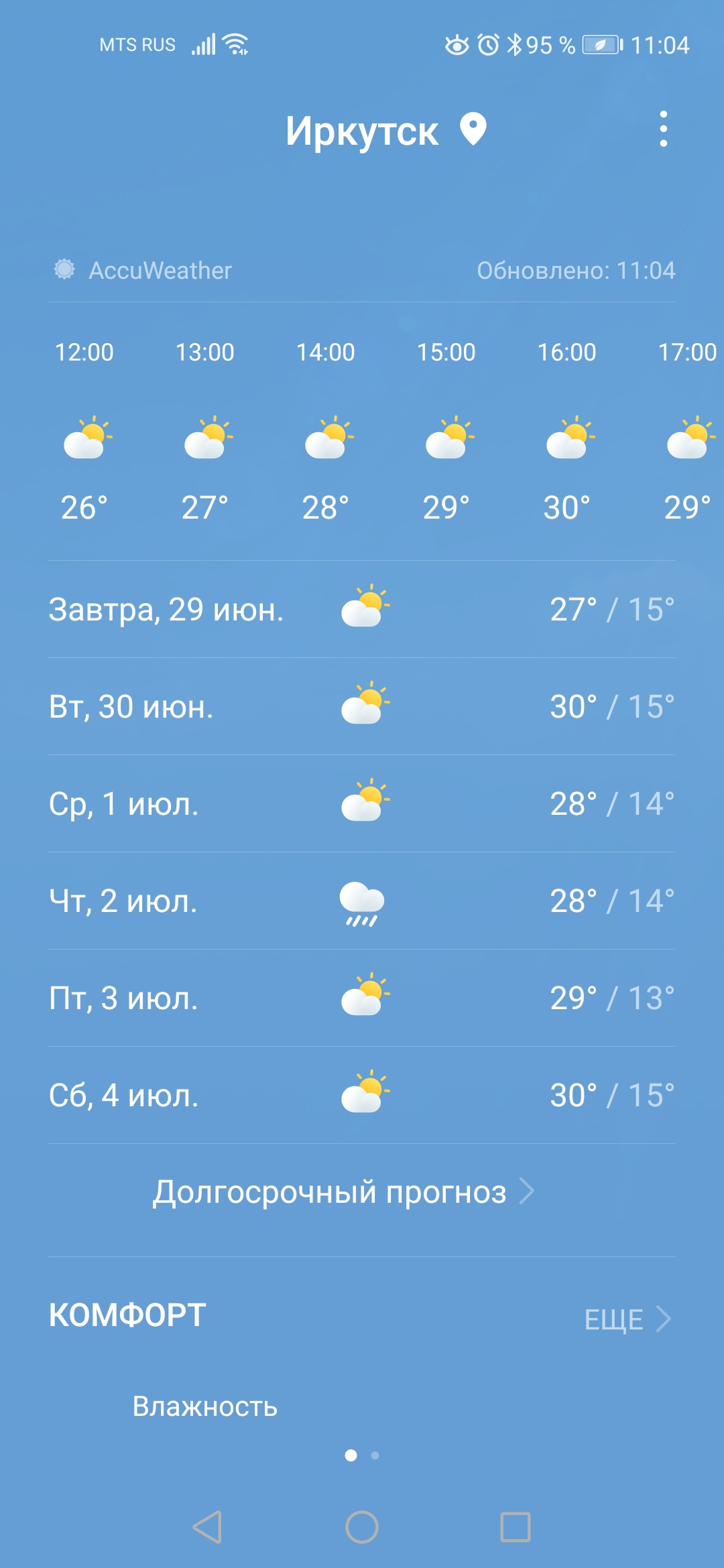Open forecast for Сб, 4 июл.
This screenshot has height=1568, width=724.
(362, 1095)
